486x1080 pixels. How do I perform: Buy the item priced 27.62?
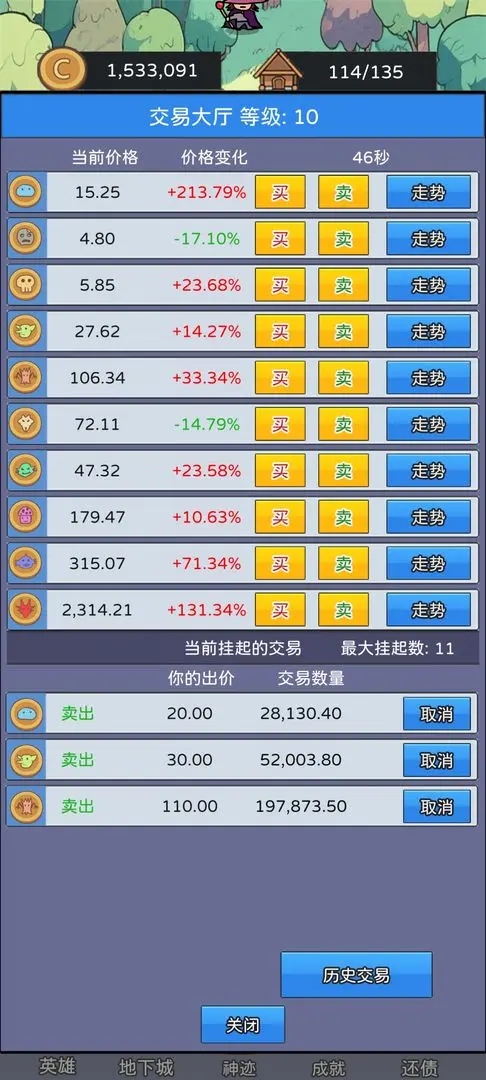(280, 331)
